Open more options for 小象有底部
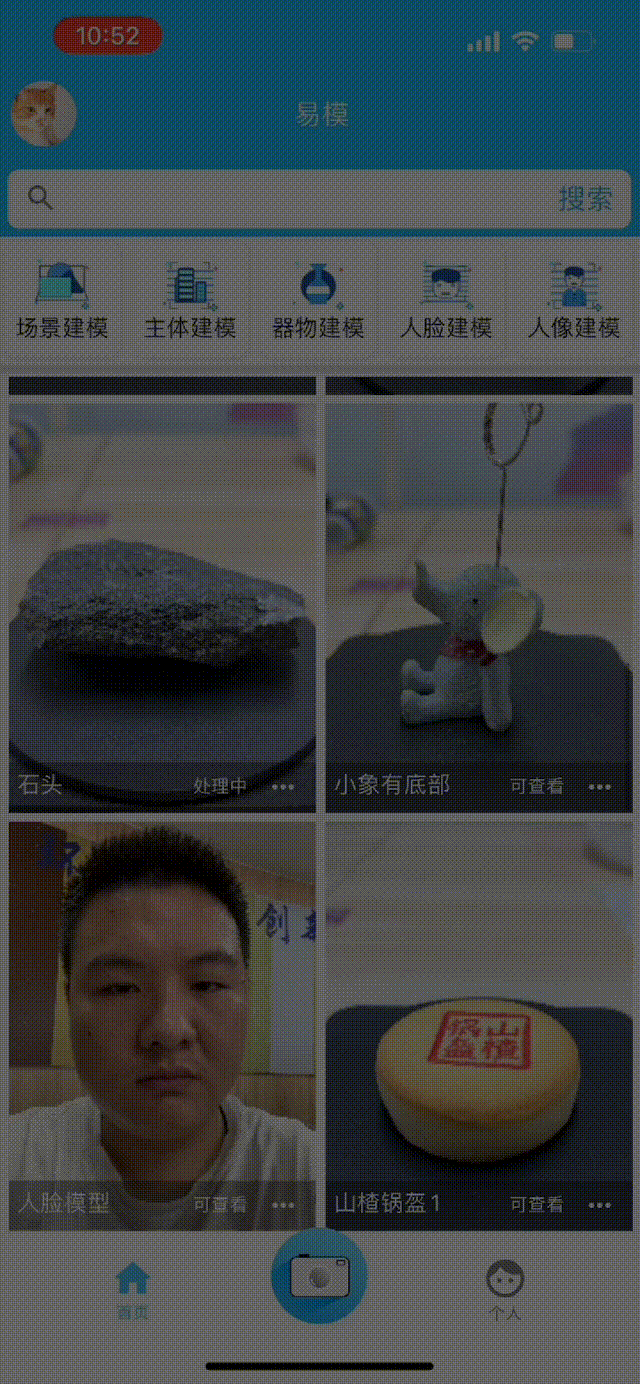This screenshot has width=640, height=1384. point(600,787)
